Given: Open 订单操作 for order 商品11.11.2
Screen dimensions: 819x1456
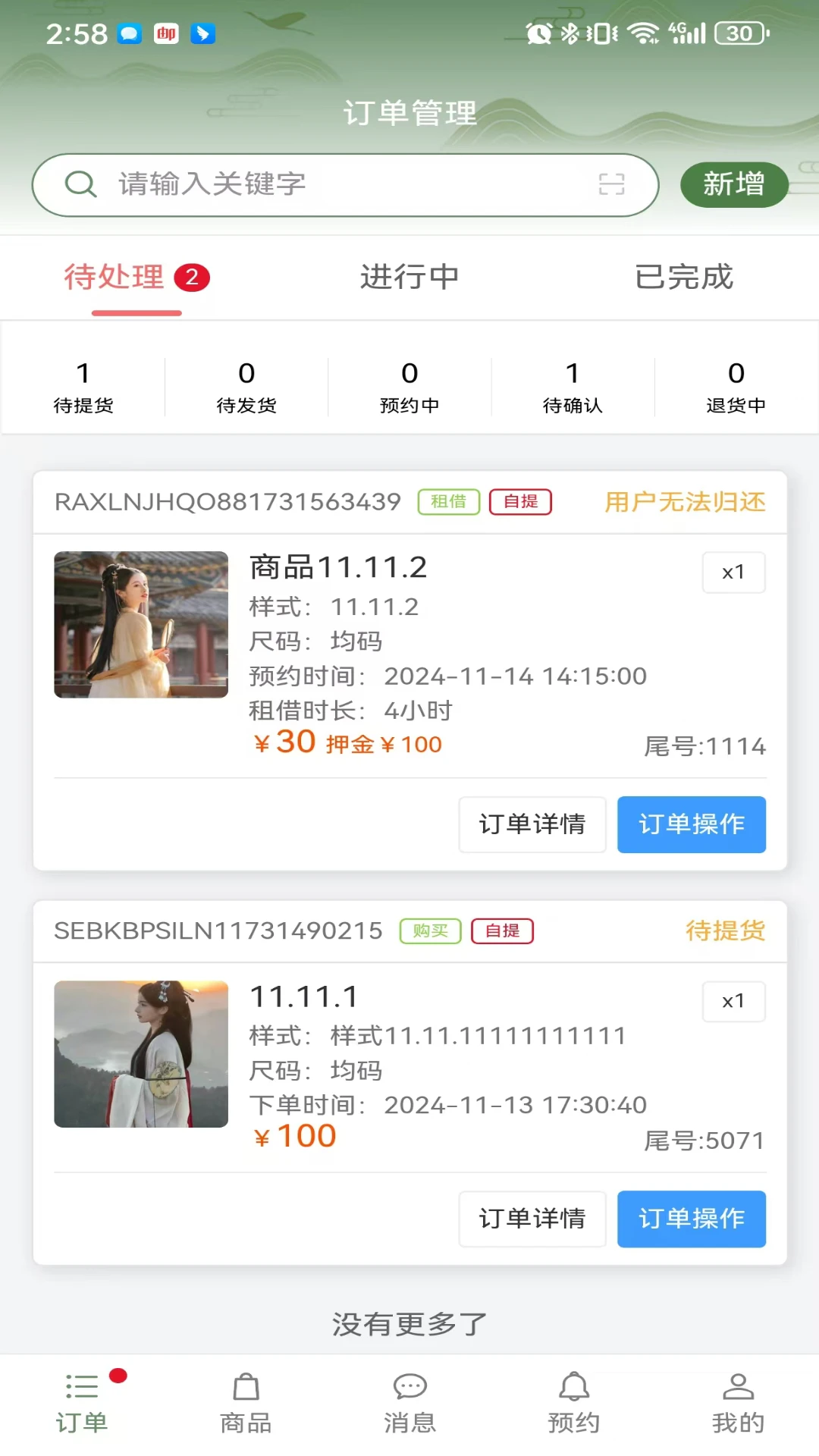Looking at the screenshot, I should pyautogui.click(x=691, y=824).
